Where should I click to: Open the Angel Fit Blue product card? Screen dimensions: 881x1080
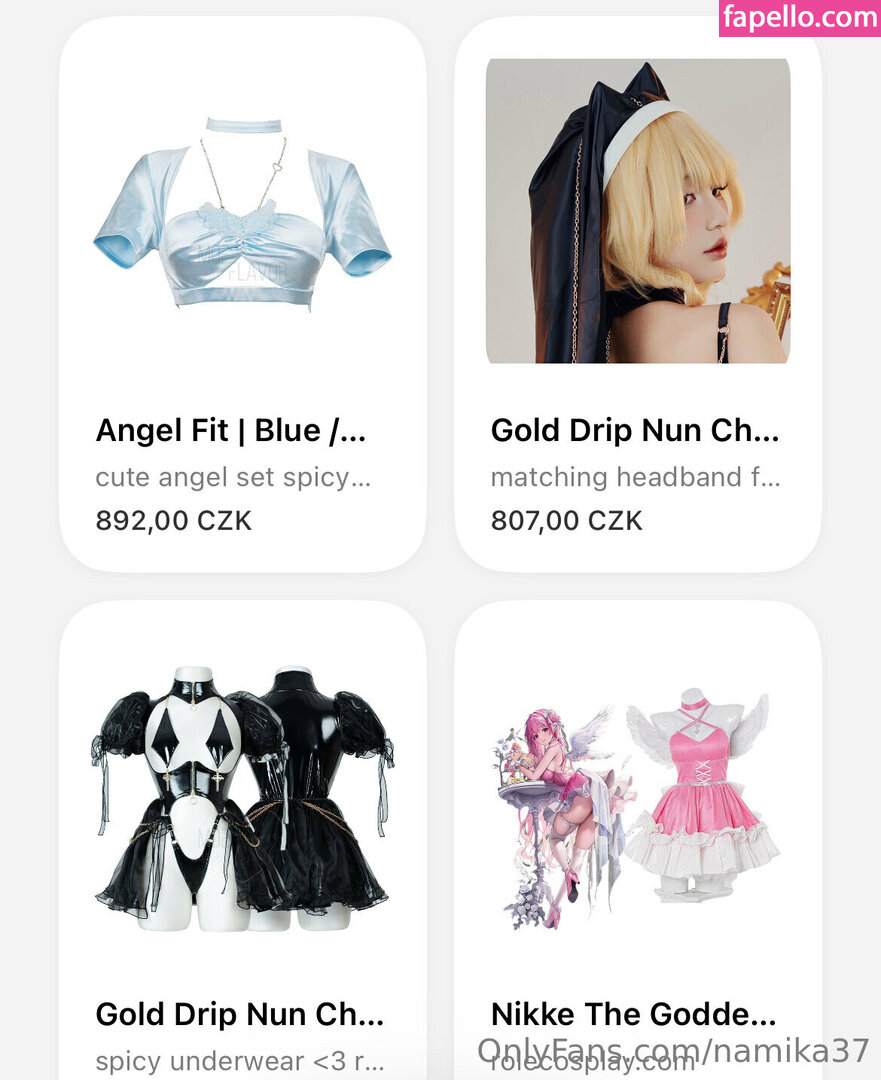[242, 294]
